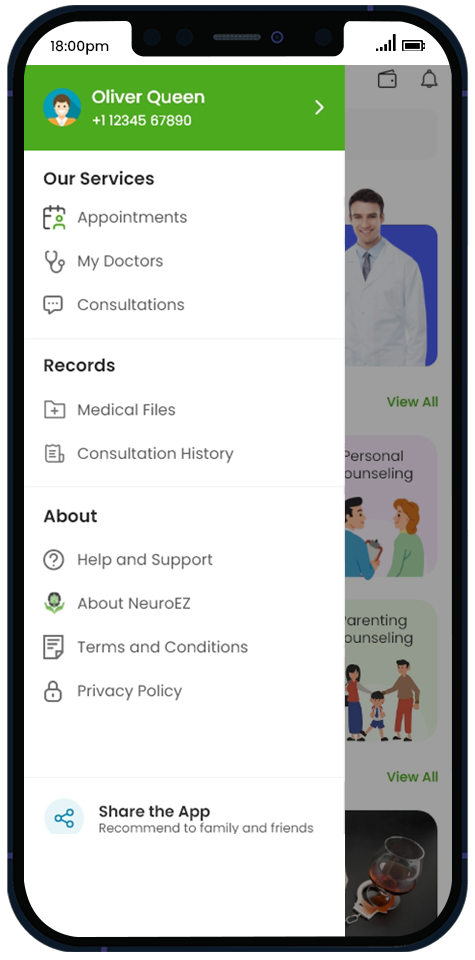Open Oliver Queen's profile chevron
Image resolution: width=475 pixels, height=960 pixels.
point(319,108)
